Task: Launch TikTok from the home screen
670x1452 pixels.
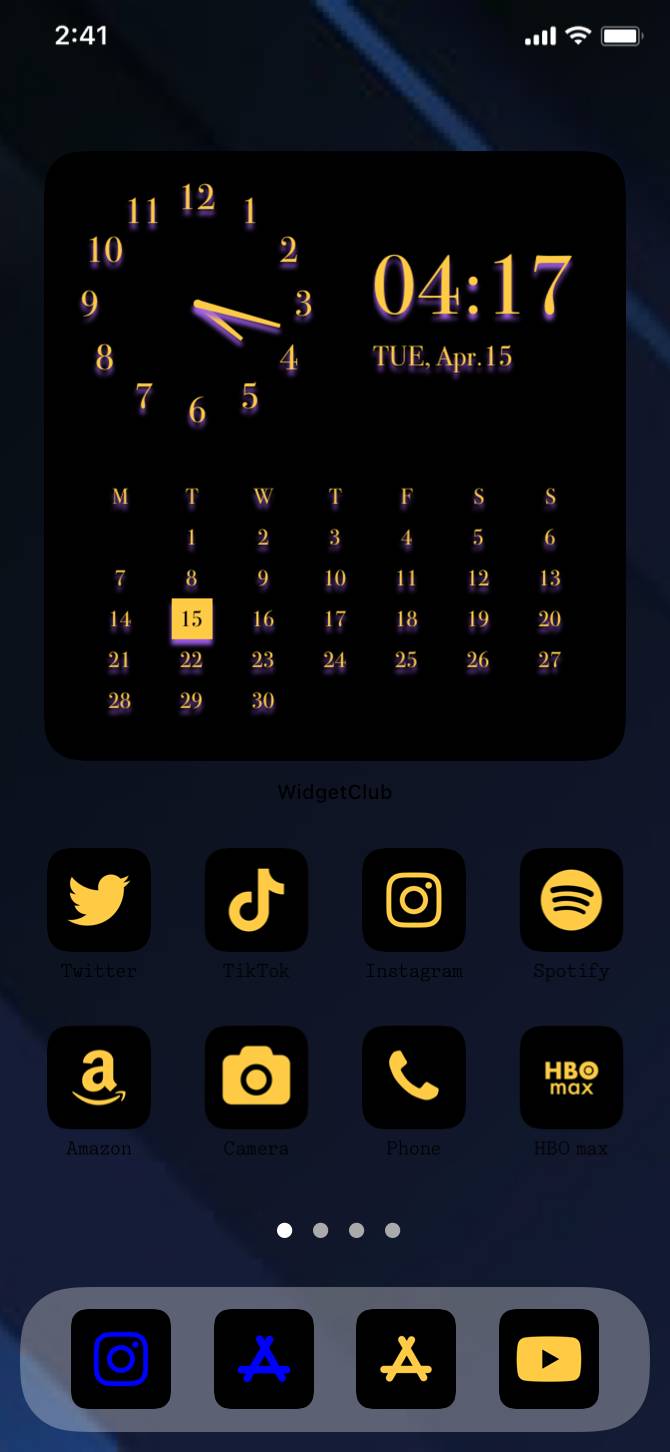Action: [256, 899]
